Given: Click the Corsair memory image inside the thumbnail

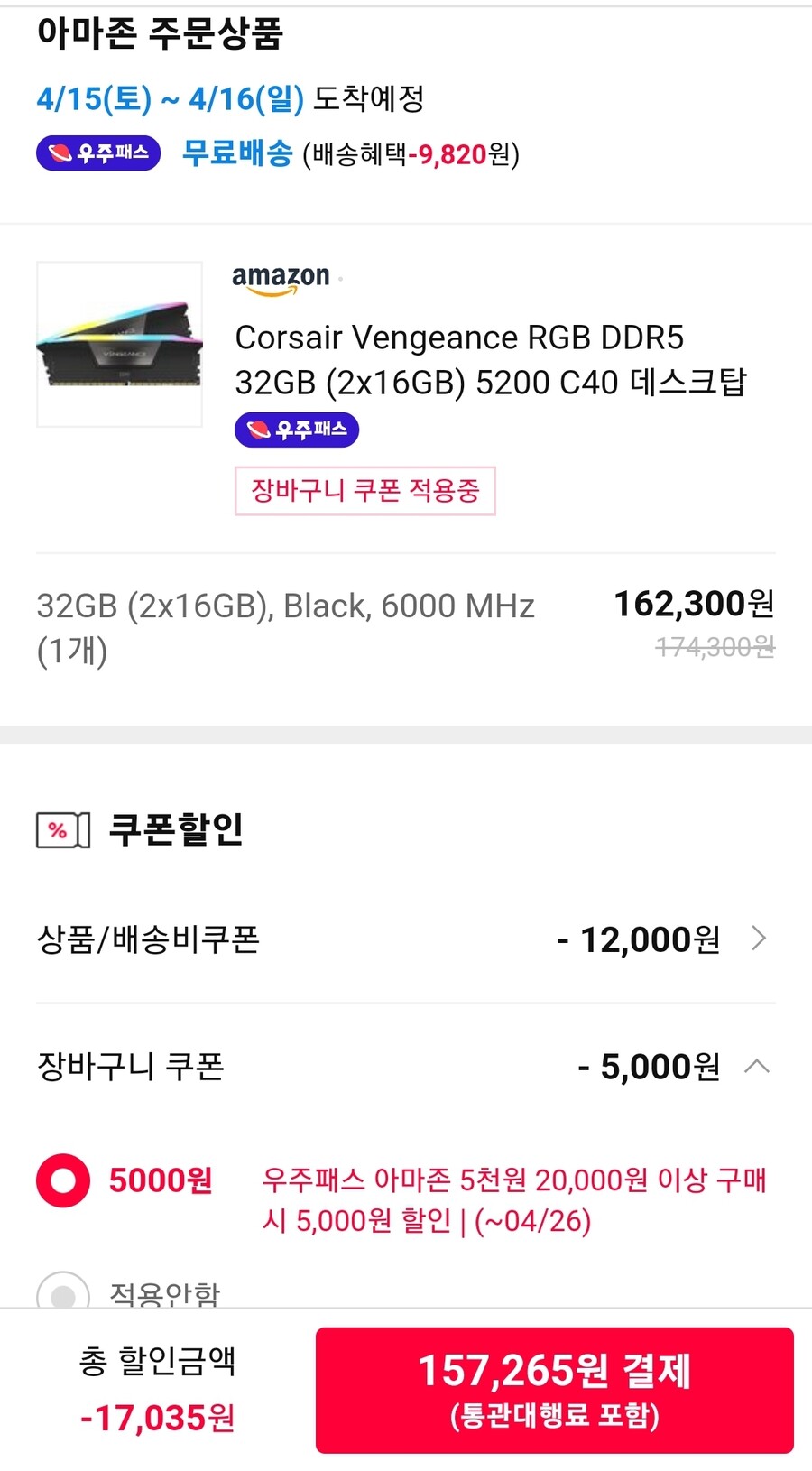Looking at the screenshot, I should click(119, 346).
